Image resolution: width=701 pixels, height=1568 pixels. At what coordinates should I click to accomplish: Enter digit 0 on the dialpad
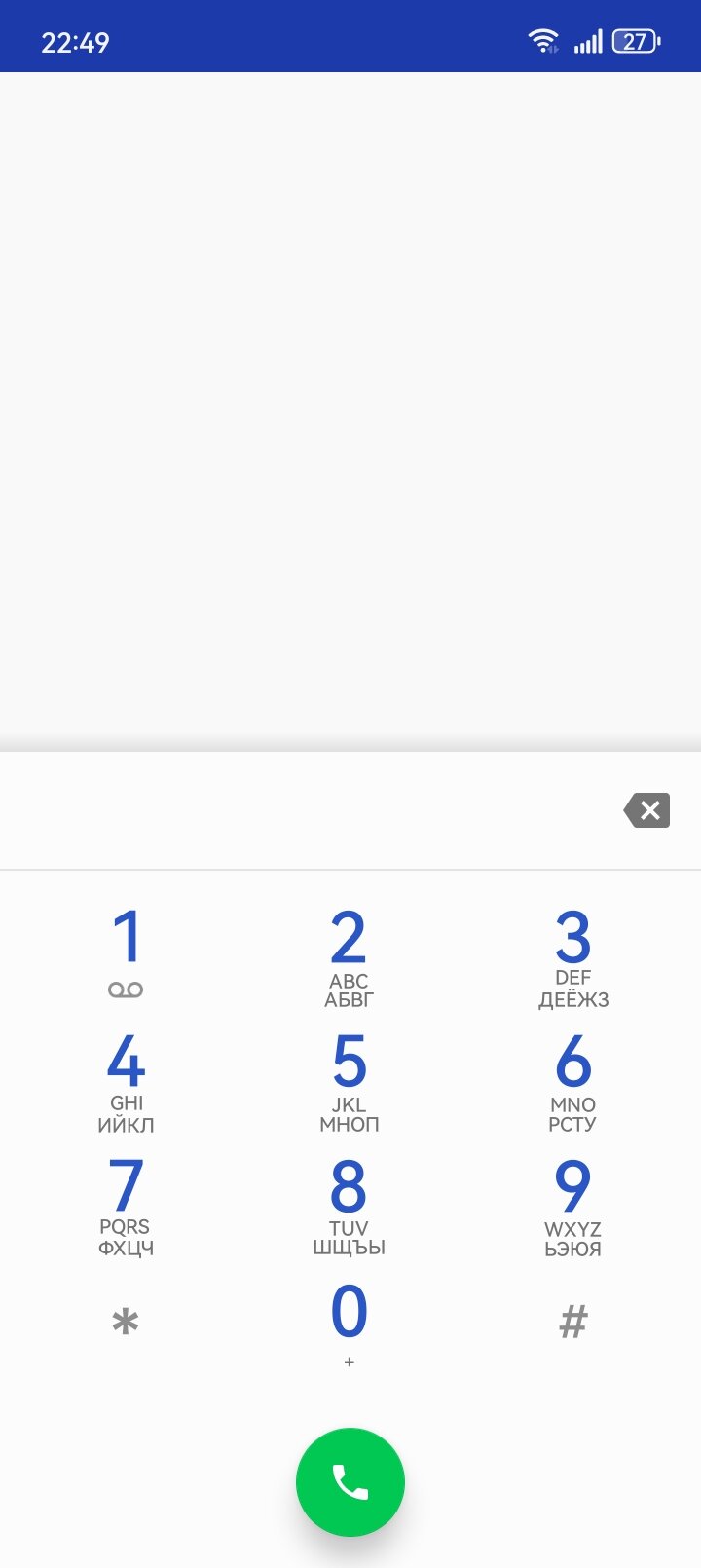[349, 1323]
